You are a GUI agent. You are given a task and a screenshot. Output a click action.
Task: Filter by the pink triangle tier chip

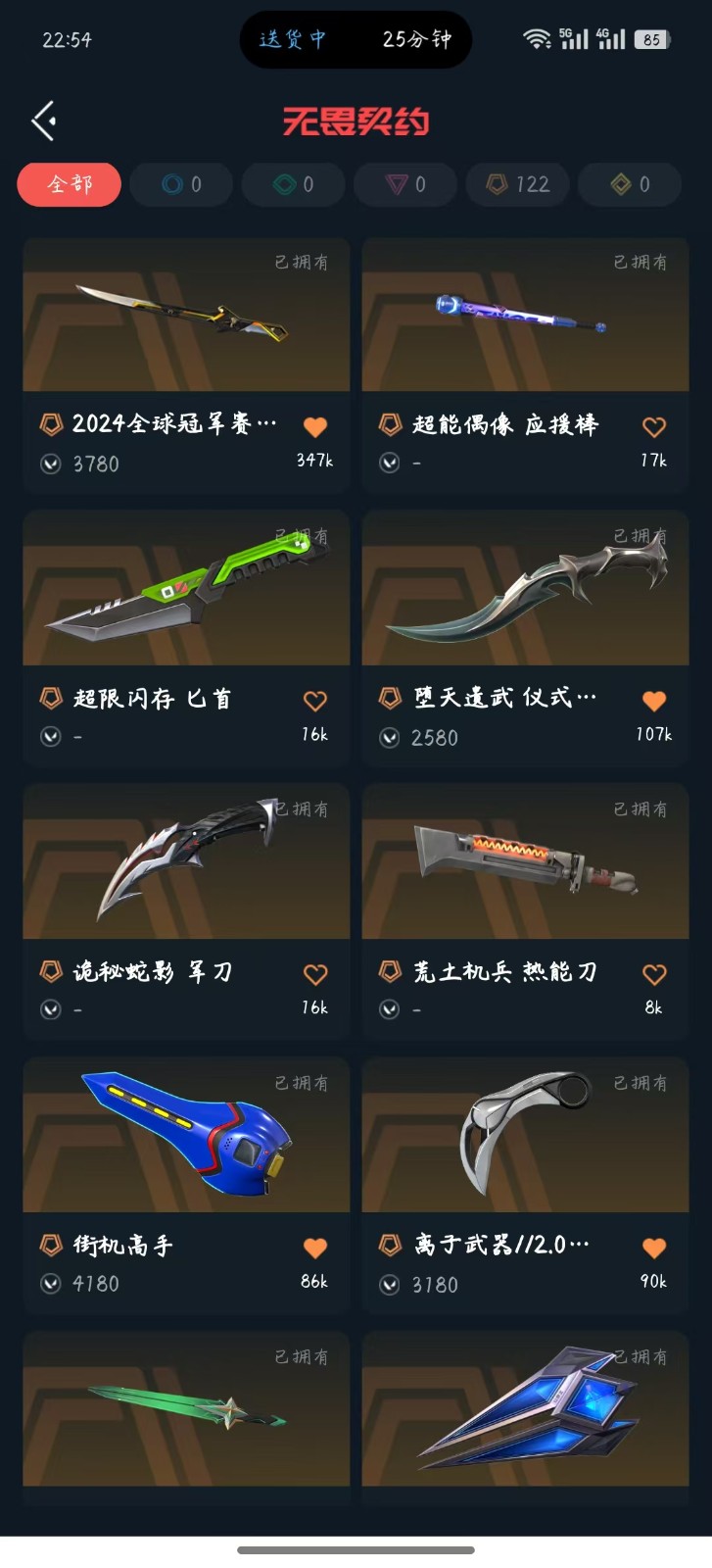pyautogui.click(x=404, y=184)
